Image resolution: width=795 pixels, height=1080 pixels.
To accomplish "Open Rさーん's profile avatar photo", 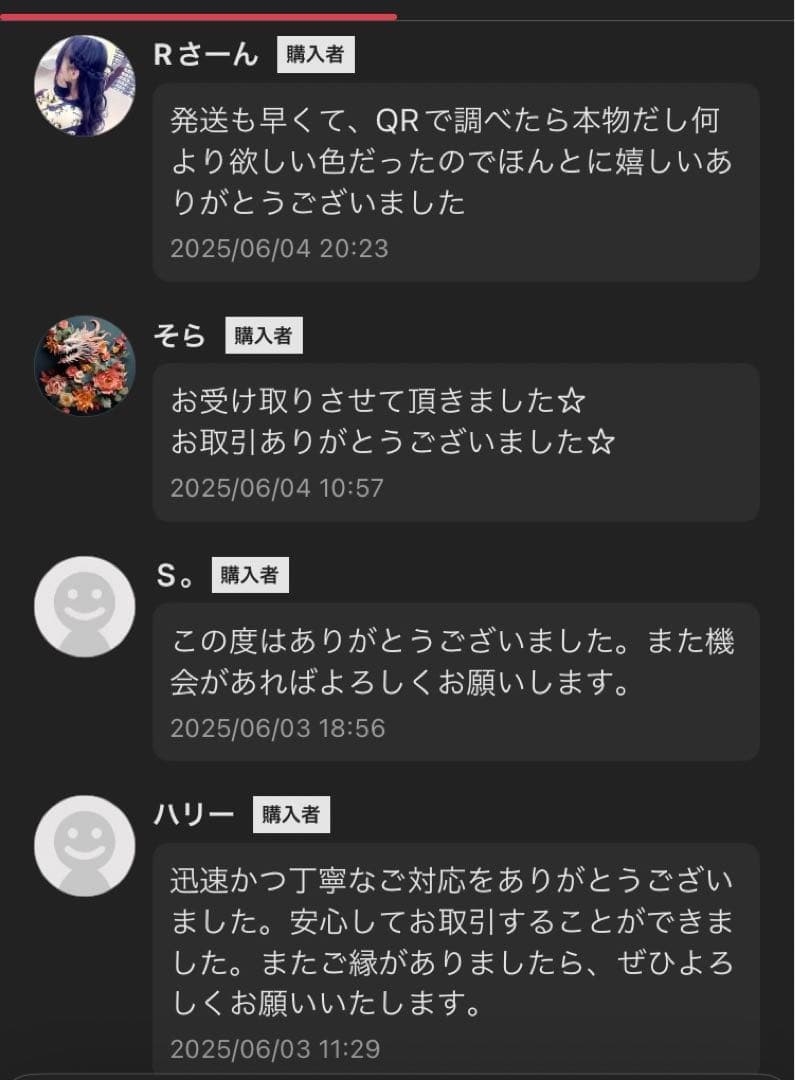I will 84,73.
